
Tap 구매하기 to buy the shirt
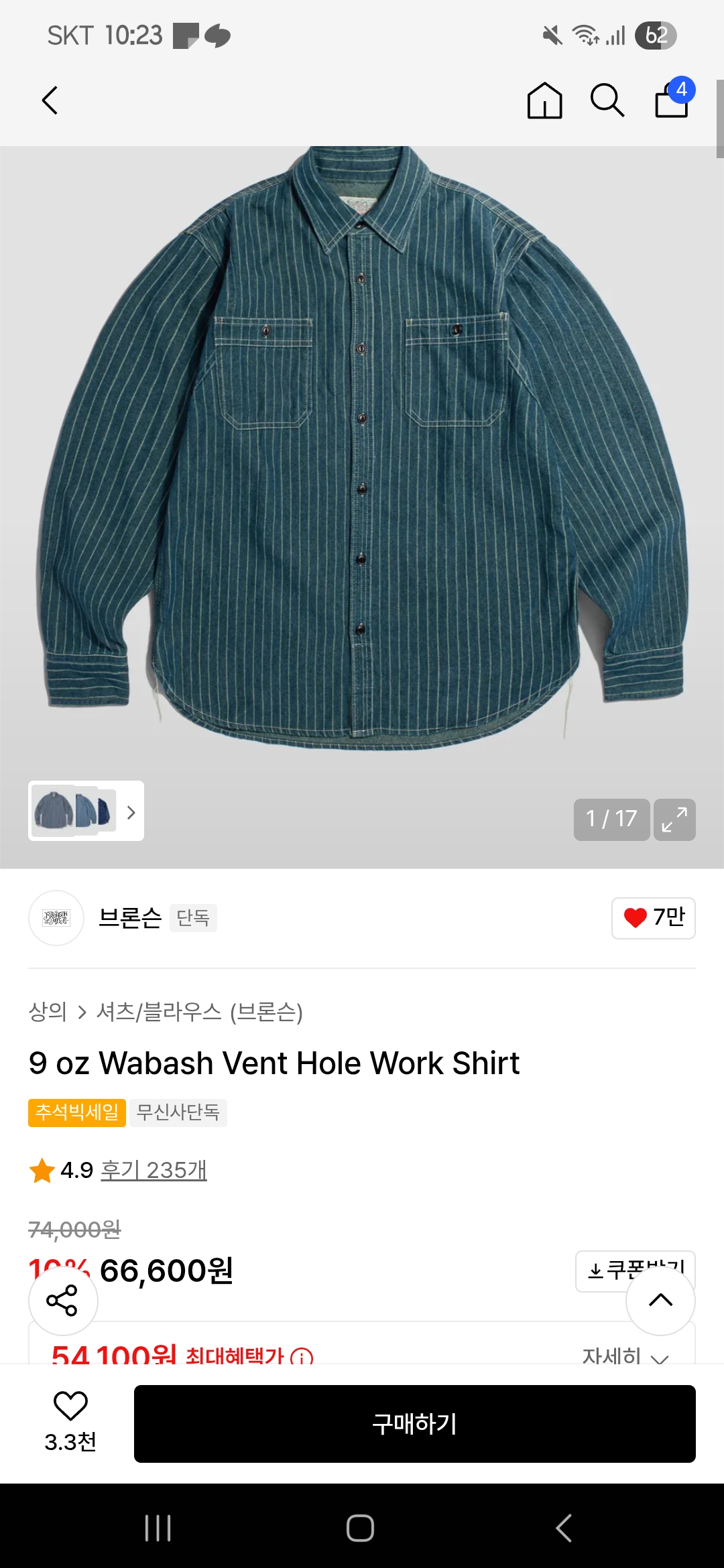(x=414, y=1423)
